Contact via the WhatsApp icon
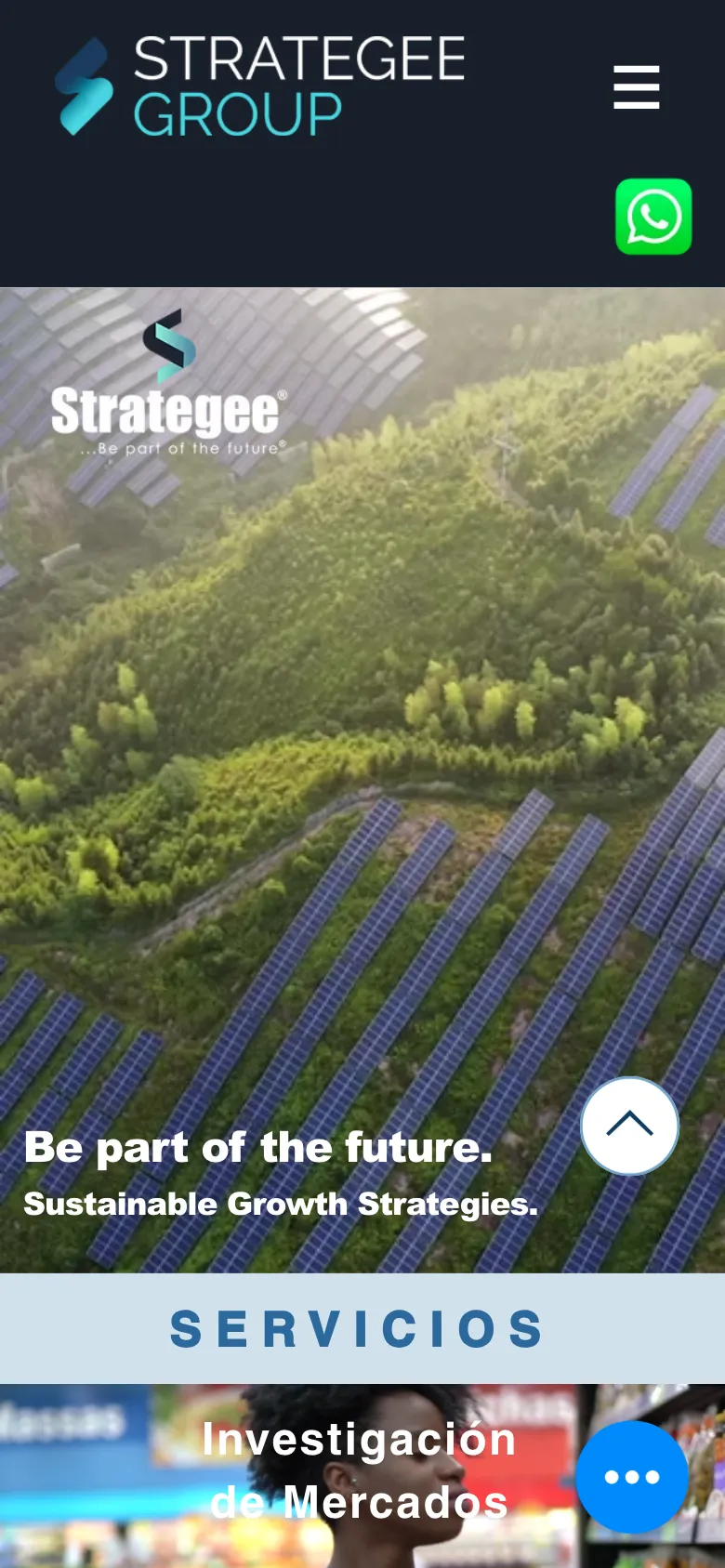This screenshot has width=725, height=1568. (653, 217)
